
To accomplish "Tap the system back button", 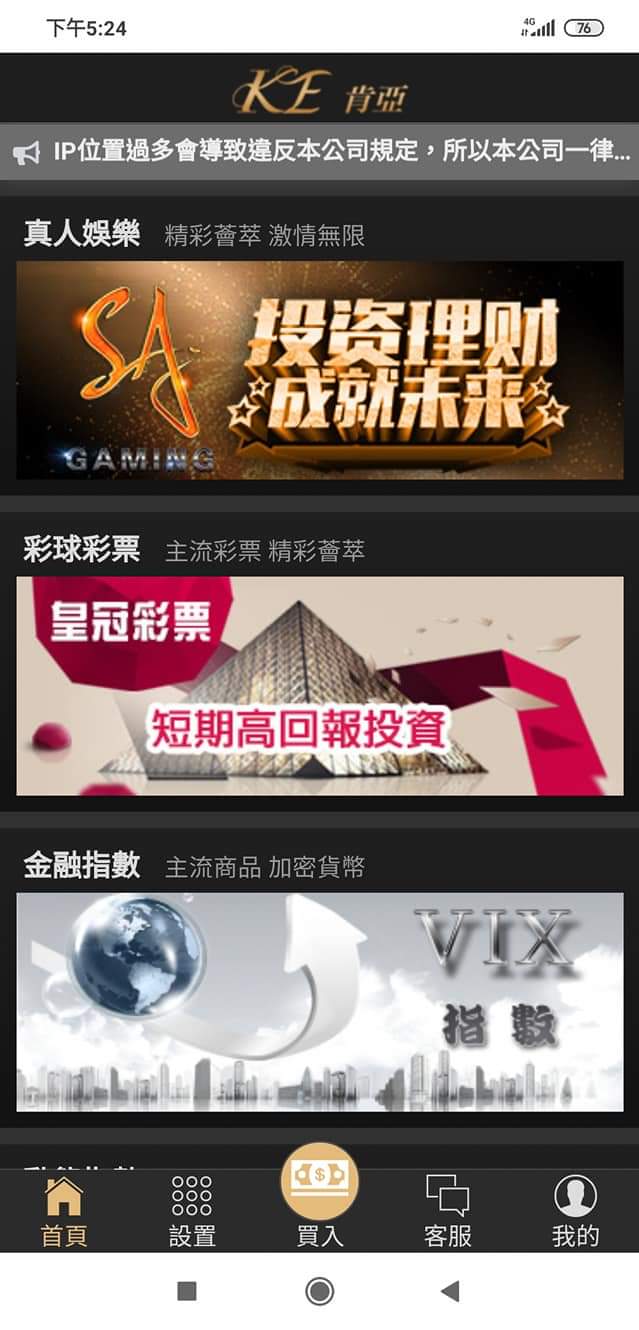I will 450,1291.
